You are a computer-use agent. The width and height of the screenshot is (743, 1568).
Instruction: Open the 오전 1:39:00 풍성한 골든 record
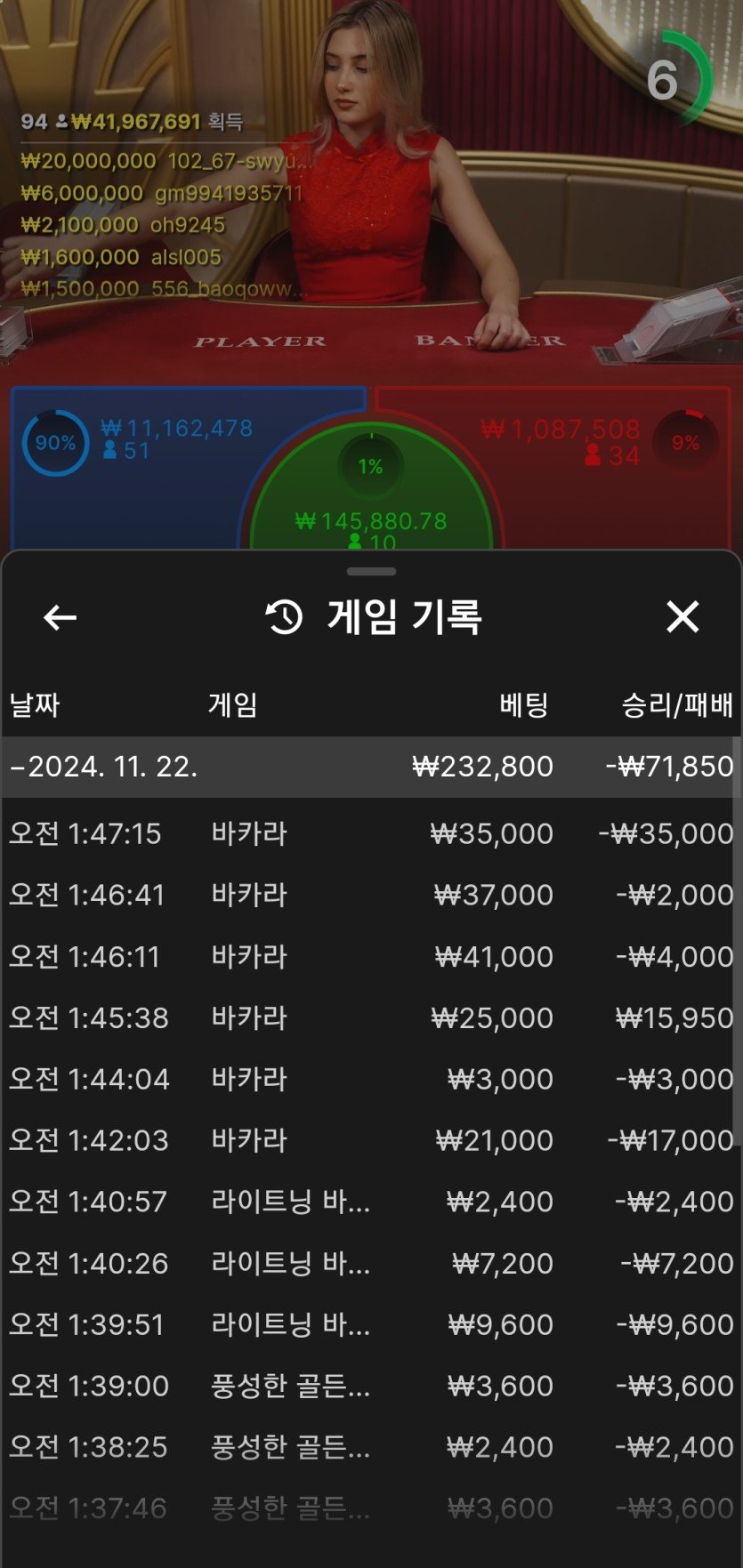[x=370, y=1386]
